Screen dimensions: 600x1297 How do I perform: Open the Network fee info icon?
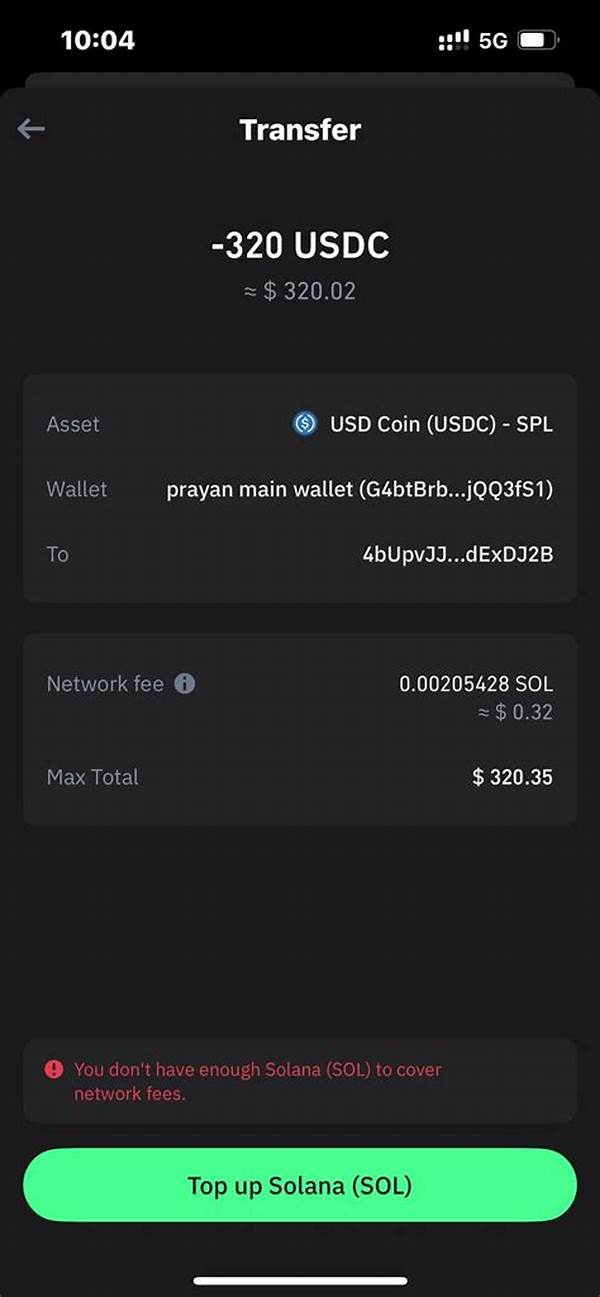coord(185,684)
